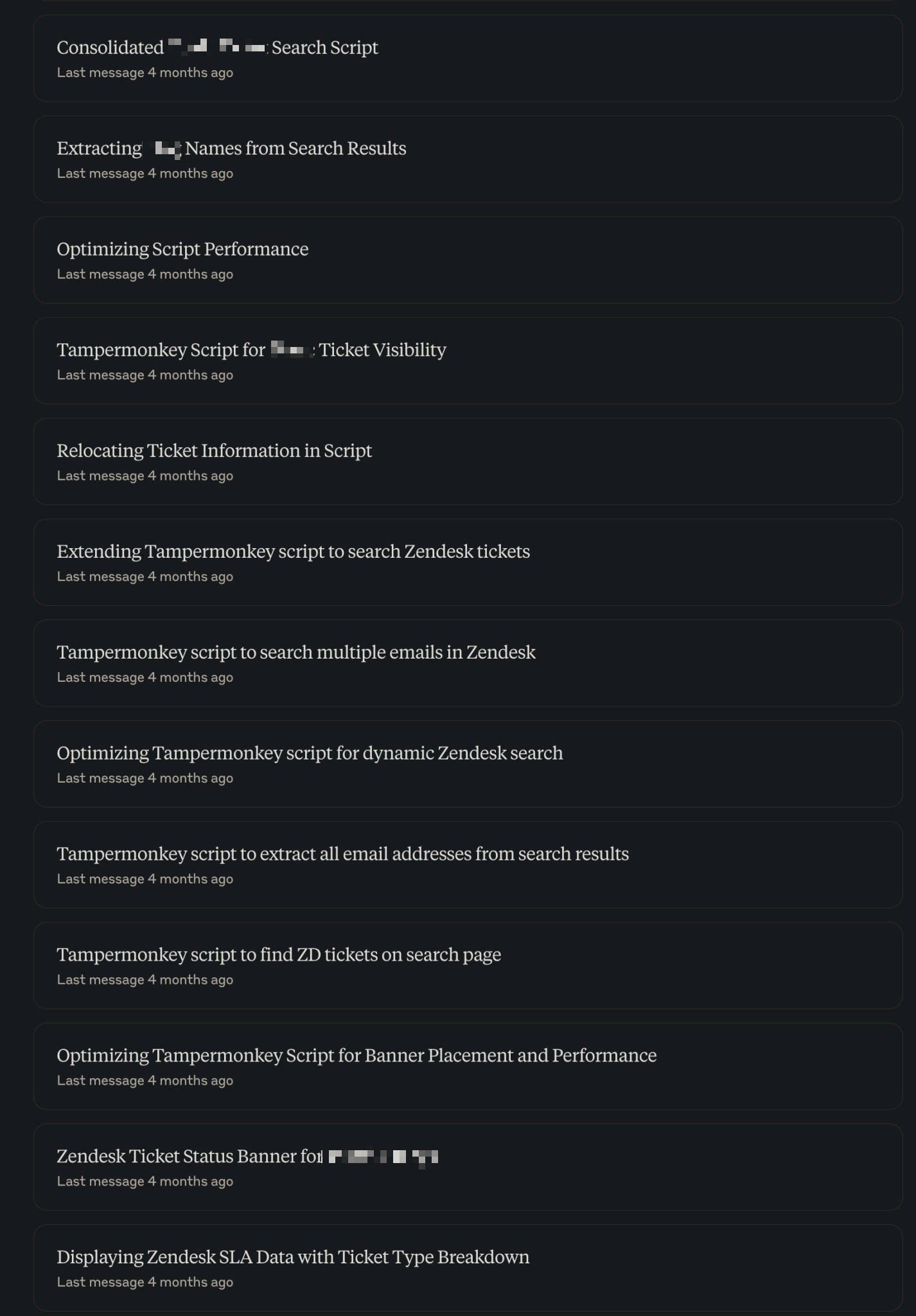This screenshot has width=916, height=1316.
Task: Open Optimizing Tampermonkey script for dynamic Zendesk search
Action: click(x=310, y=754)
